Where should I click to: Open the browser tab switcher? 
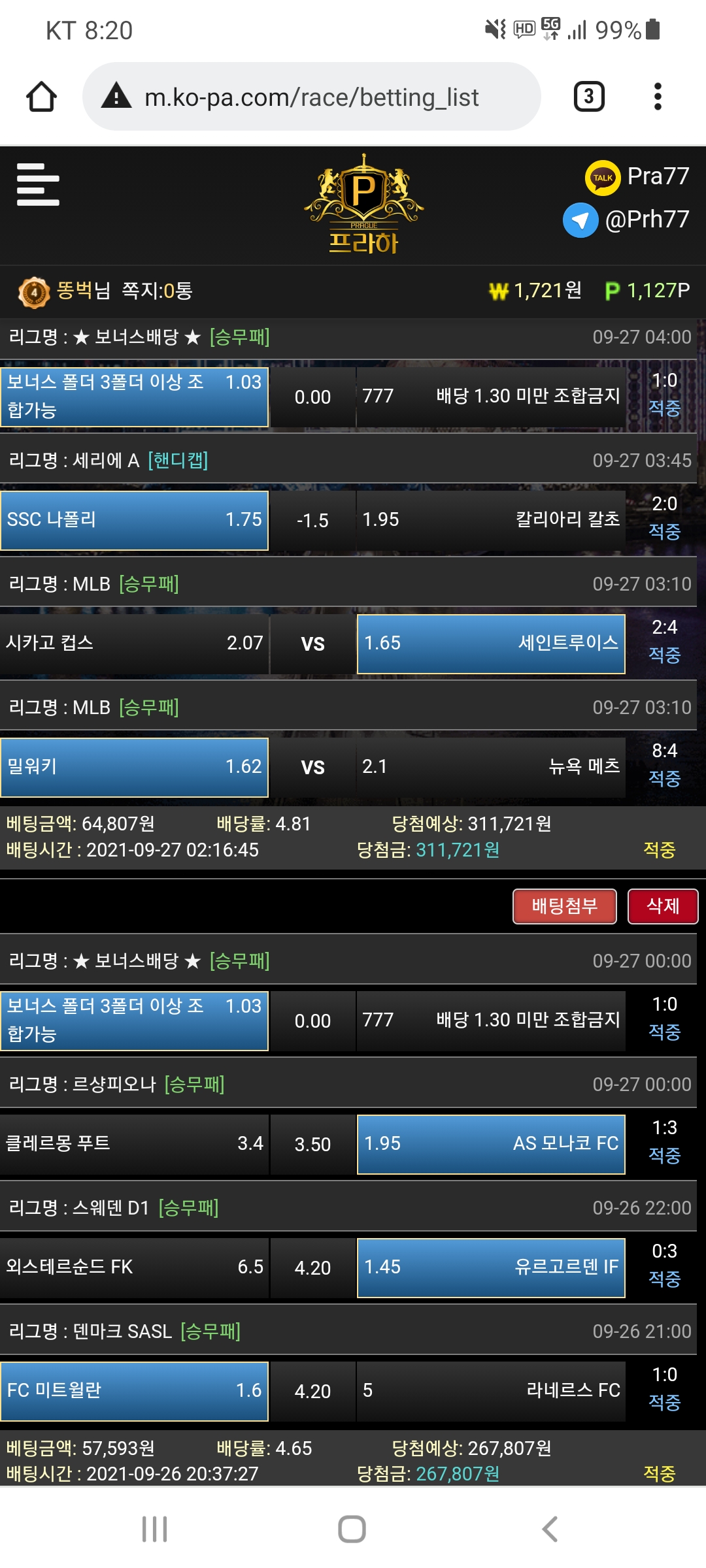(588, 97)
